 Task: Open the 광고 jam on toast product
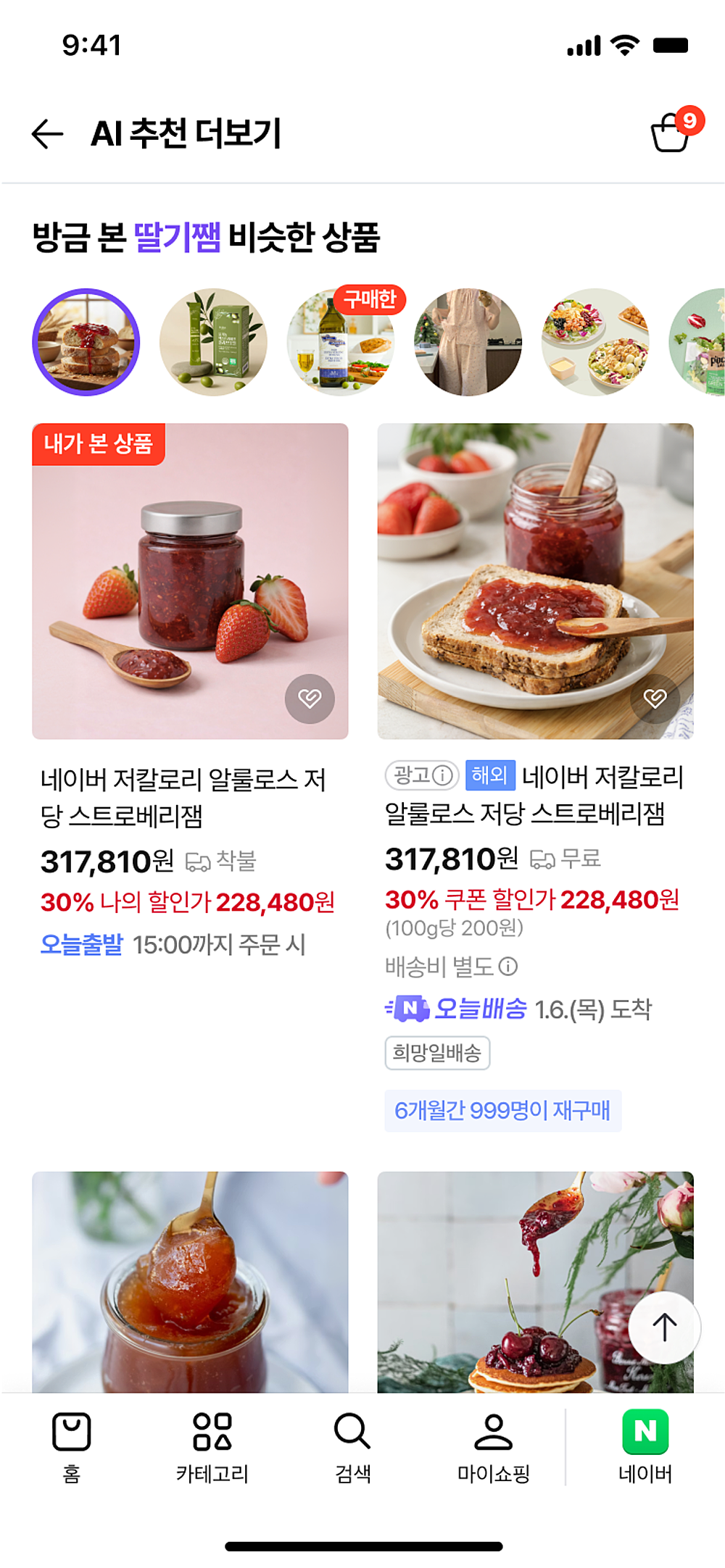coord(535,581)
